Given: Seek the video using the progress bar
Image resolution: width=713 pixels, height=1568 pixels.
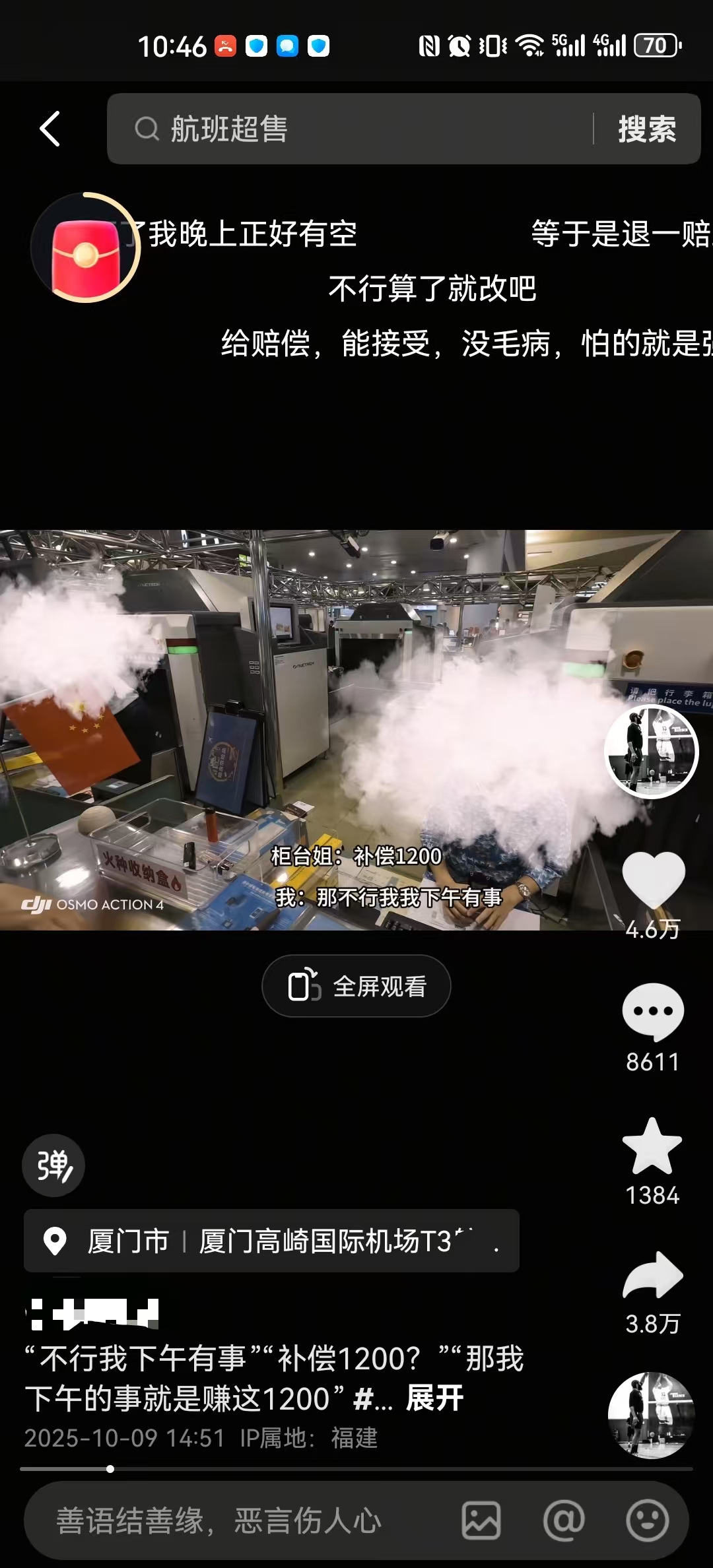Looking at the screenshot, I should pos(356,1469).
